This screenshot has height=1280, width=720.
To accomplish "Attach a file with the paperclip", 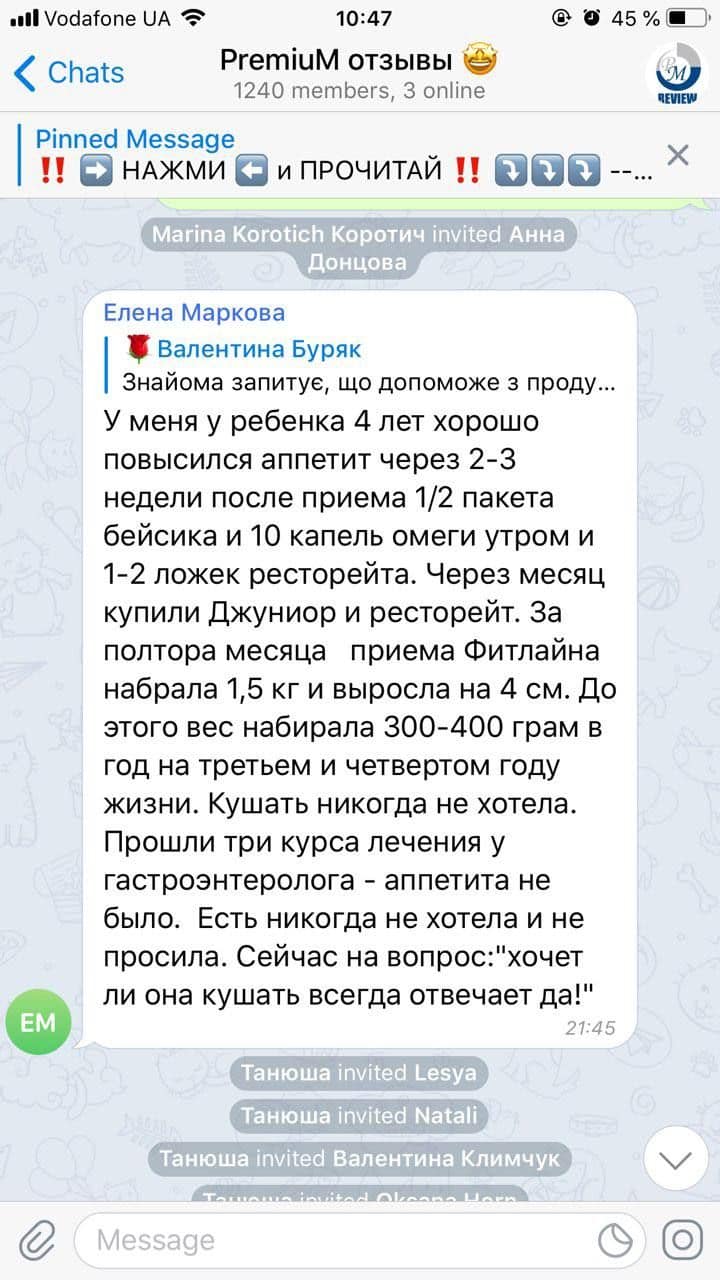I will click(x=37, y=1241).
